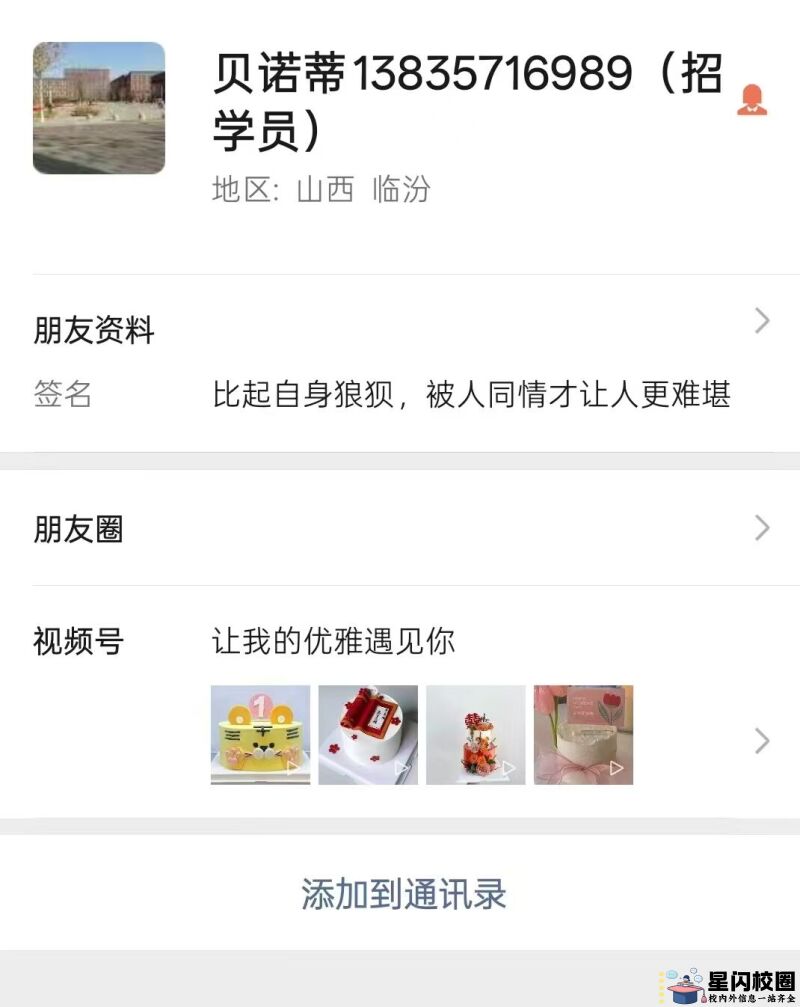
Task: View the profile avatar photo
Action: click(x=99, y=108)
